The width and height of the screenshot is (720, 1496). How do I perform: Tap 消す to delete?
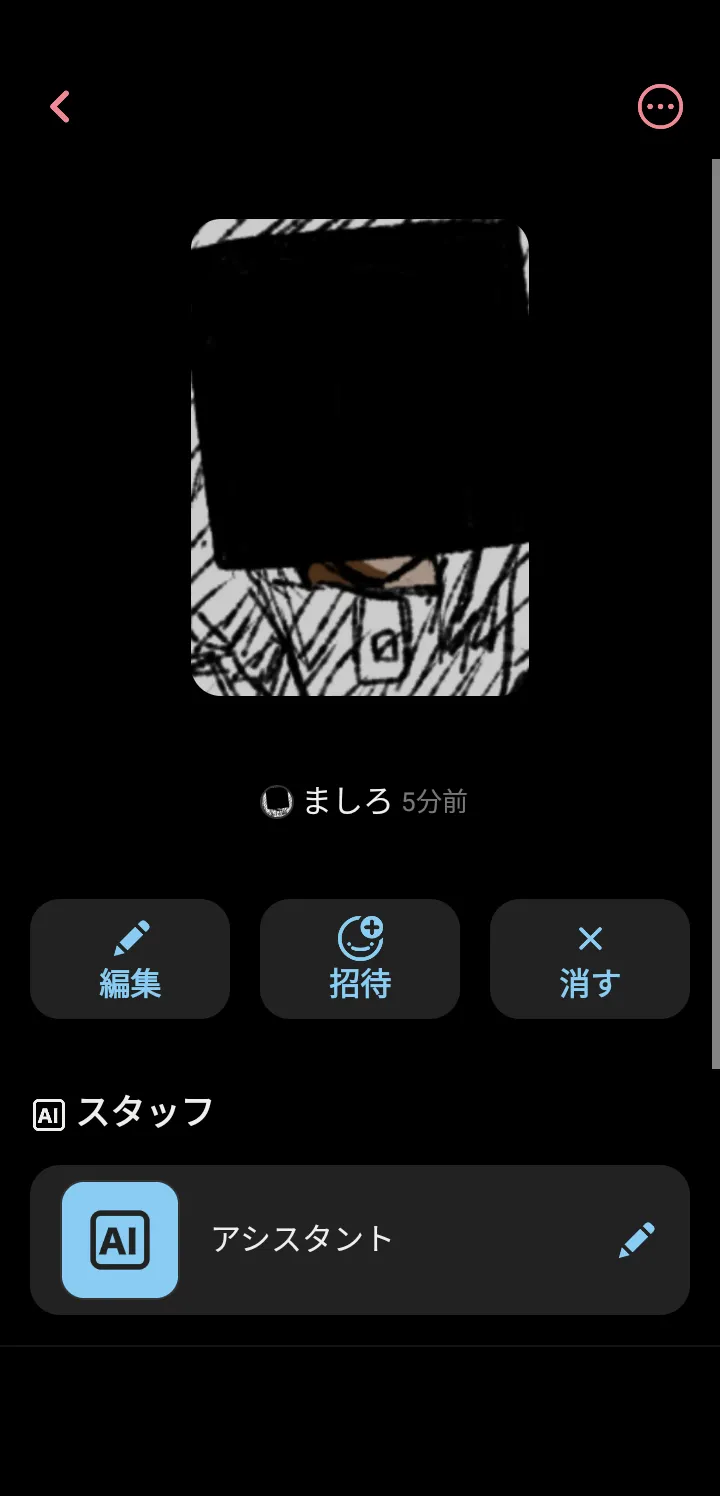coord(590,959)
